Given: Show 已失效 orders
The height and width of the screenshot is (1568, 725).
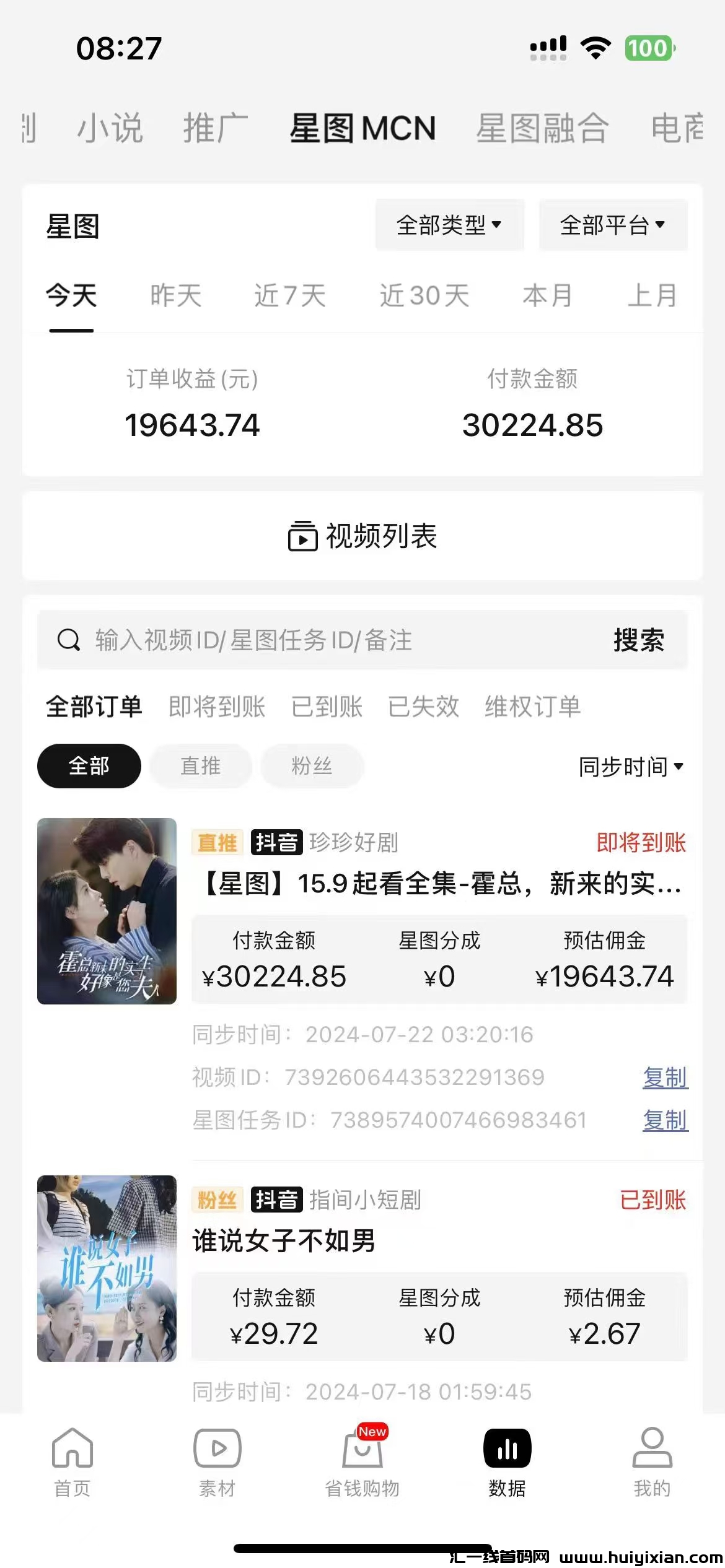Looking at the screenshot, I should pos(423,707).
